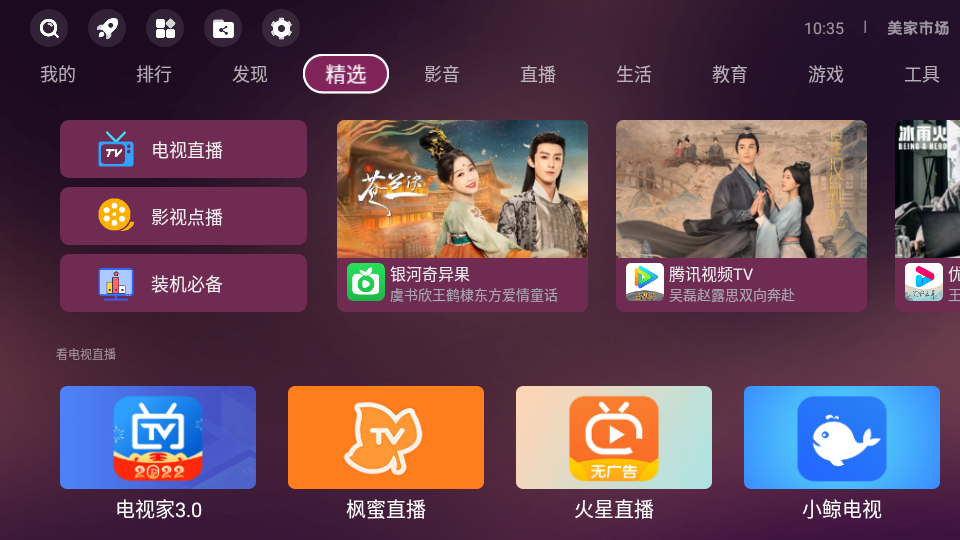Screen dimensions: 960x540
Task: Open the 电视家3.0 app tile
Action: 158,438
